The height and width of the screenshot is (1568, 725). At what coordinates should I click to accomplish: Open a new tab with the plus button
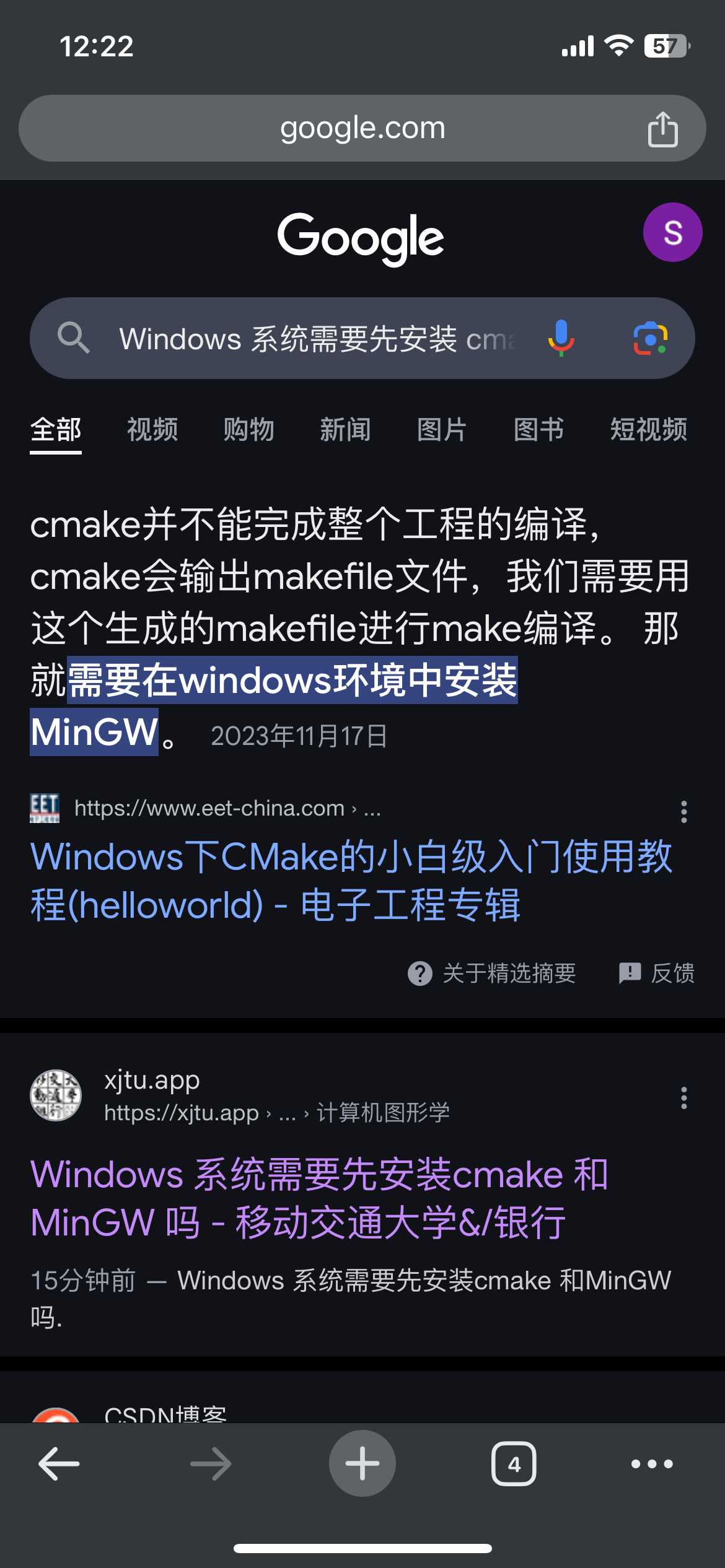pos(362,1463)
